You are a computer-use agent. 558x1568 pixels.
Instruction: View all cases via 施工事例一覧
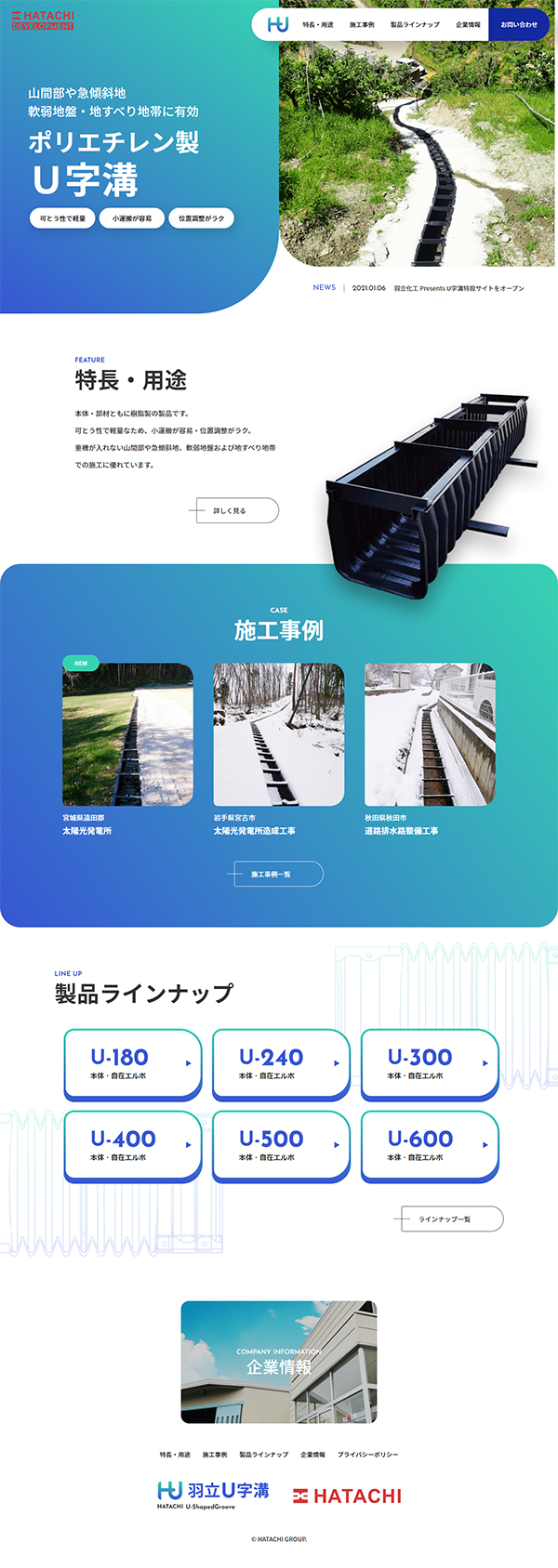coord(278,874)
